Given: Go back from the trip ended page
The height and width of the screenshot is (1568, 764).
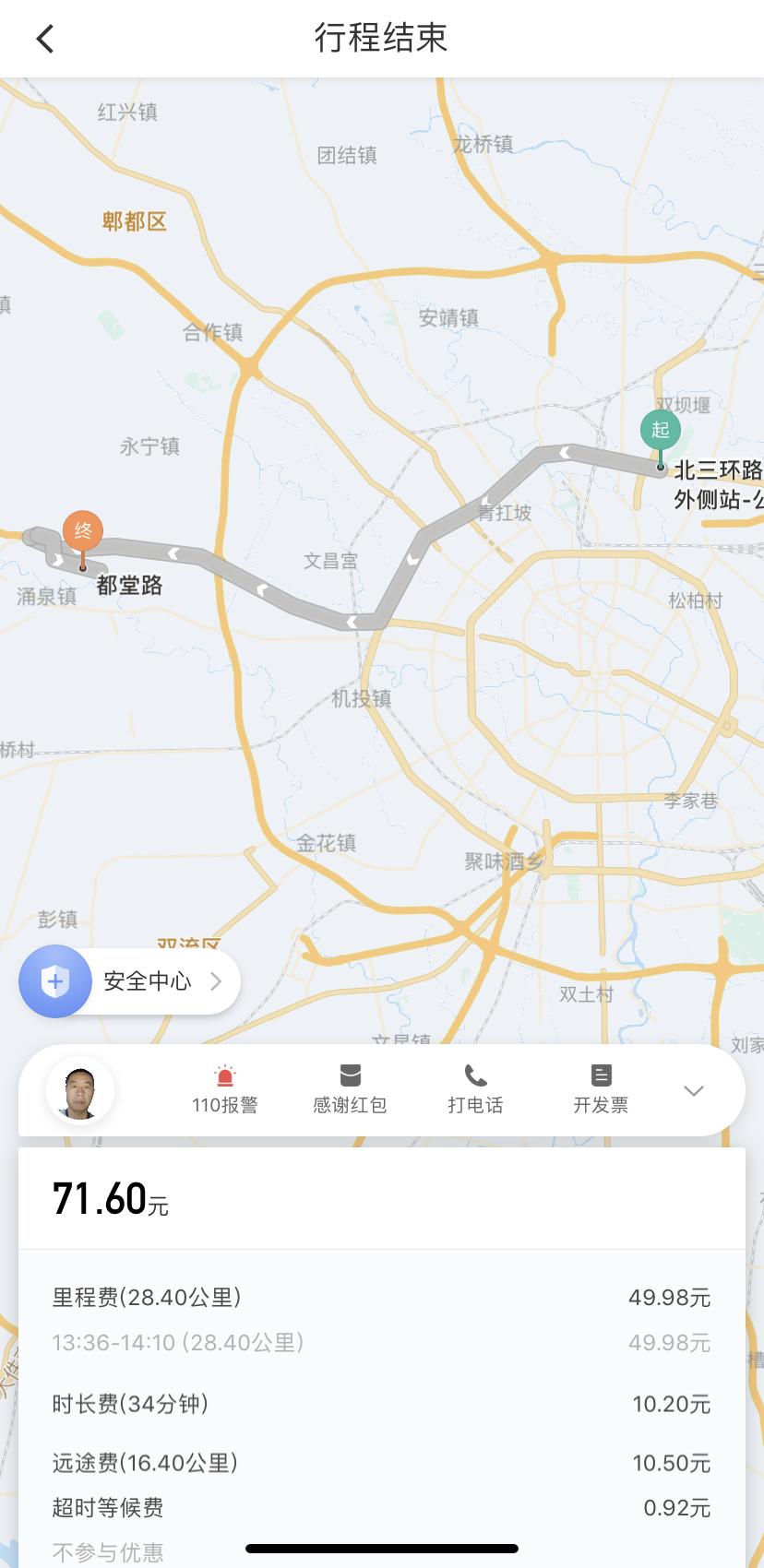Looking at the screenshot, I should [x=44, y=39].
